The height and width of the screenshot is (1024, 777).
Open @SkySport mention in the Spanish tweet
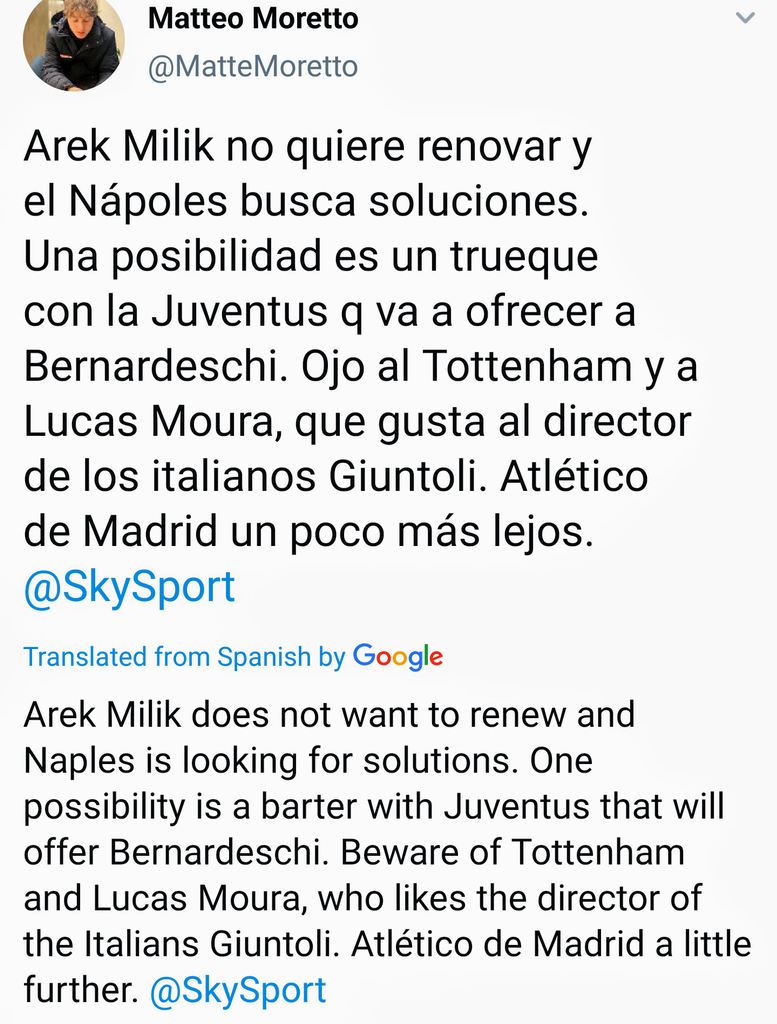(129, 586)
